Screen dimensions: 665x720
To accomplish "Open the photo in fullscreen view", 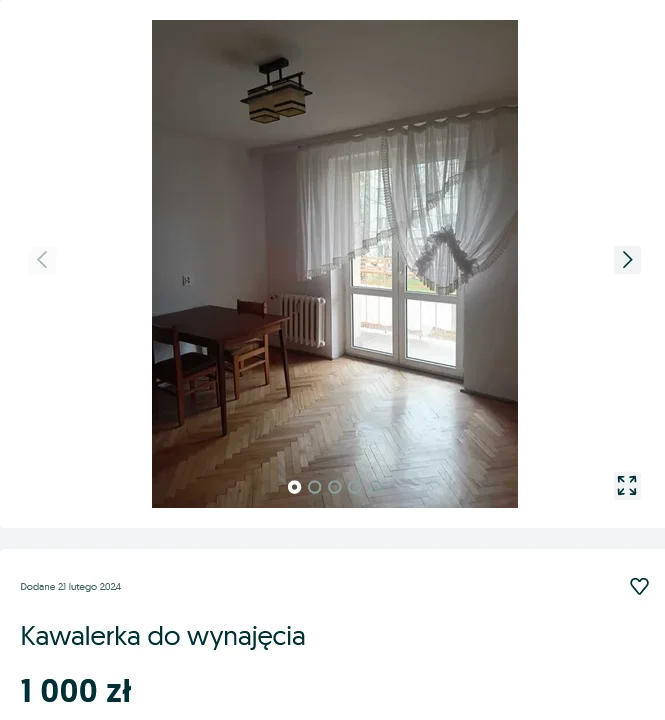I will point(627,485).
